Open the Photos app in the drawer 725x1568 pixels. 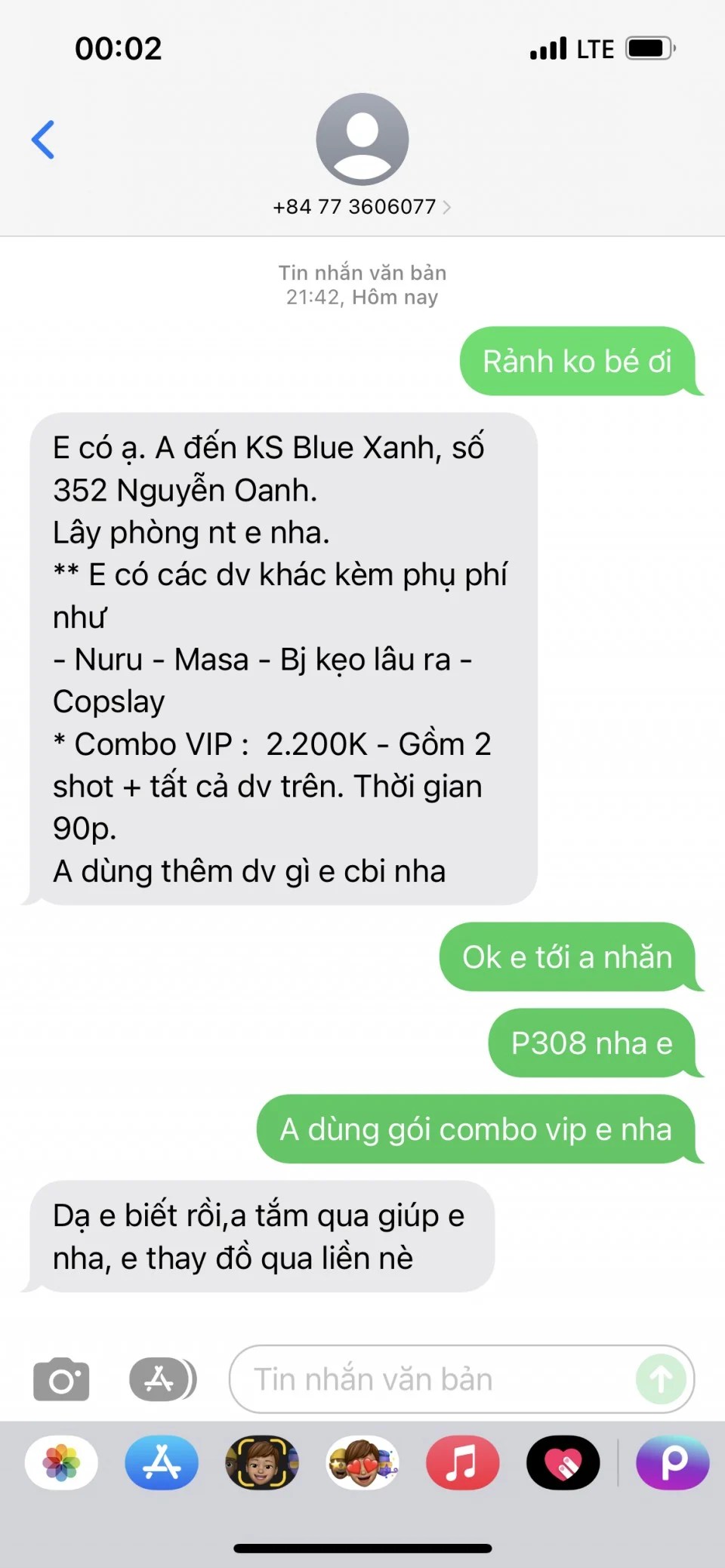pos(61,1463)
